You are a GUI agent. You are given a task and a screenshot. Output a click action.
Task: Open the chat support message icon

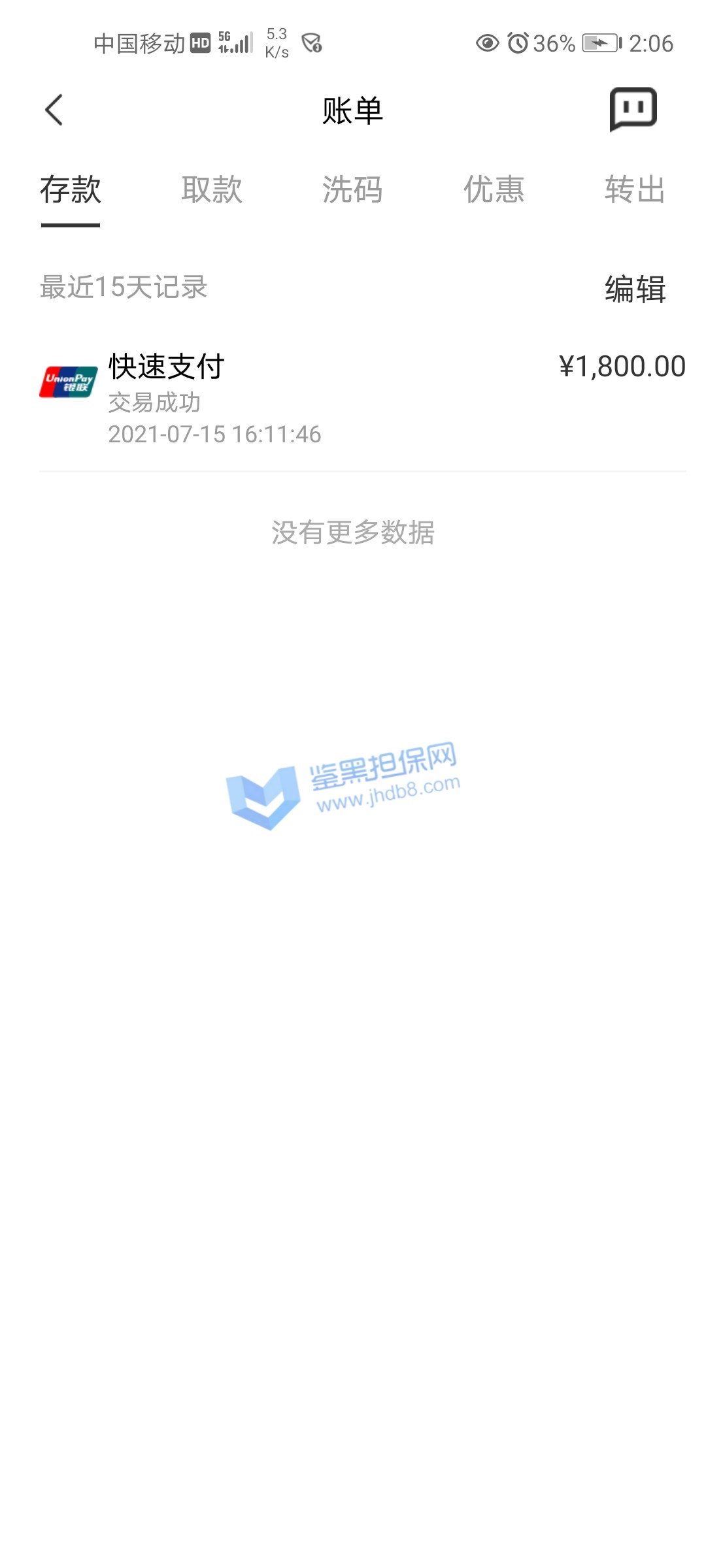[x=633, y=108]
